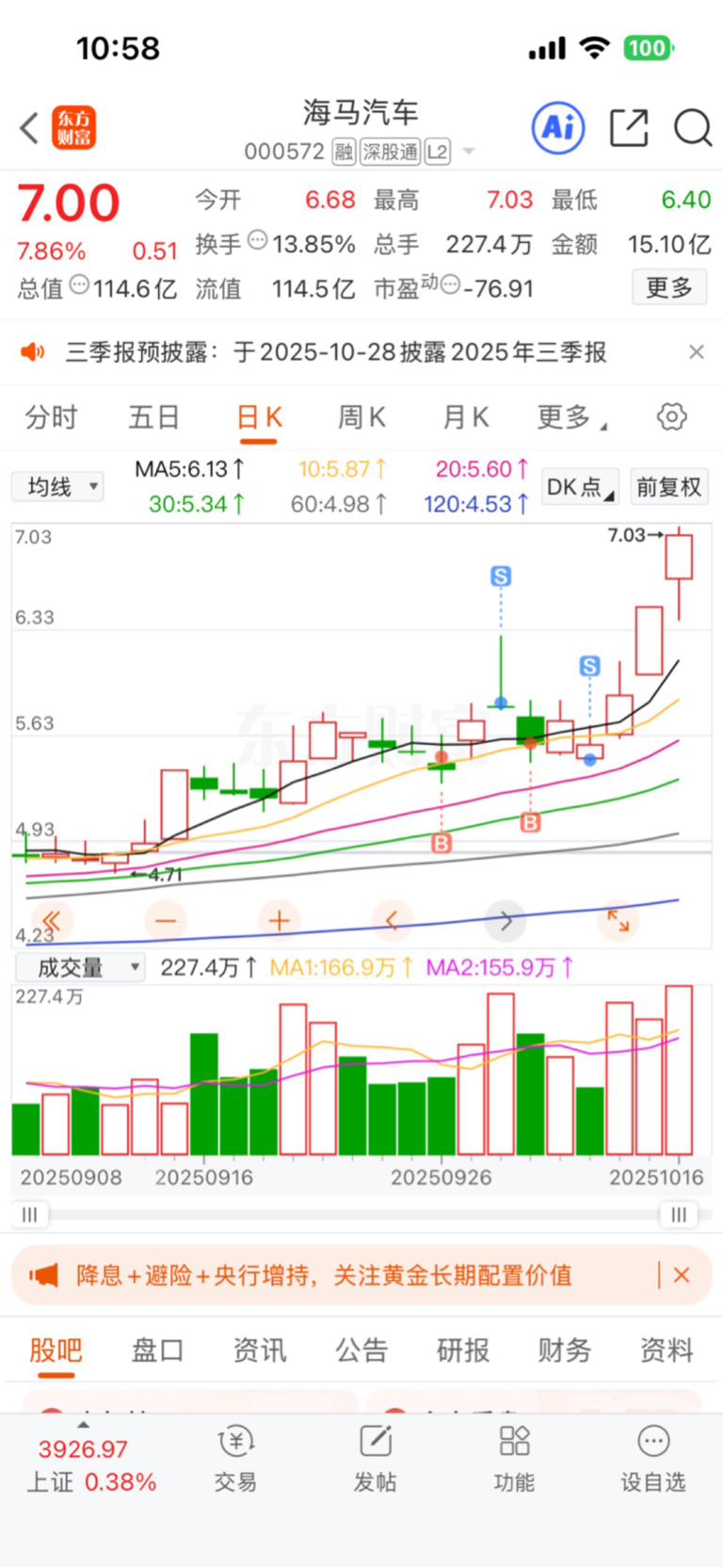Tap 更多 for more quote details
Image resolution: width=723 pixels, height=1568 pixels.
click(x=668, y=287)
